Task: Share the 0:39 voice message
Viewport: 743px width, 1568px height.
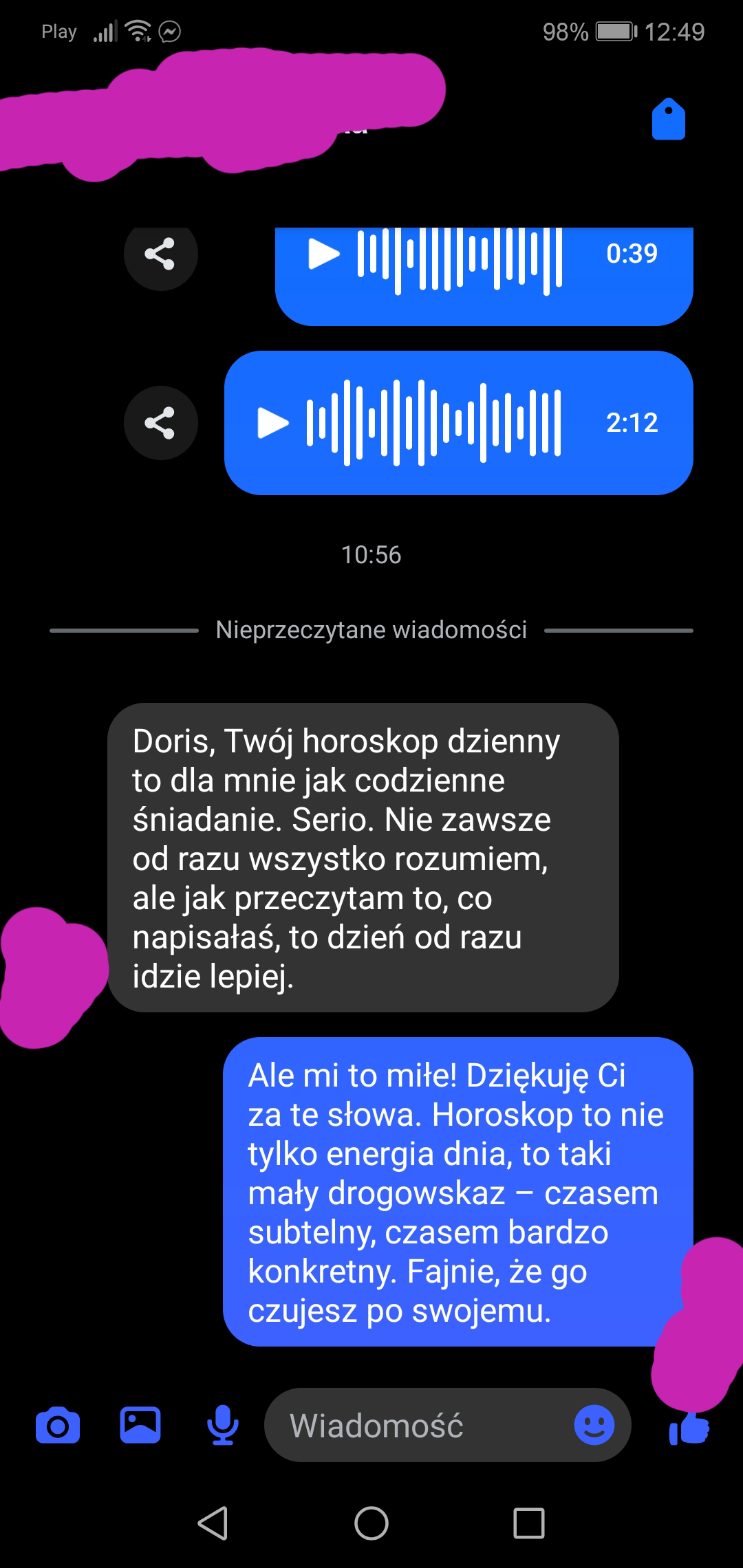Action: 160,254
